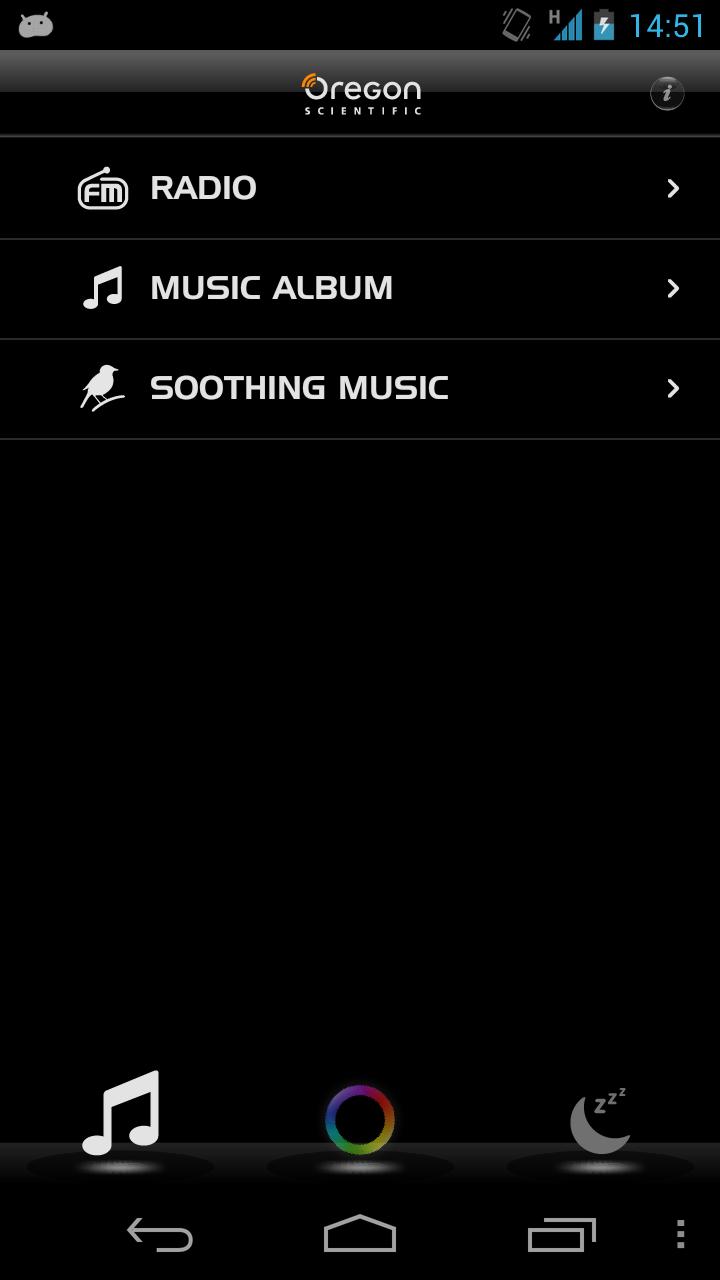Select Soothing Music option
This screenshot has width=720, height=1280.
tap(360, 388)
